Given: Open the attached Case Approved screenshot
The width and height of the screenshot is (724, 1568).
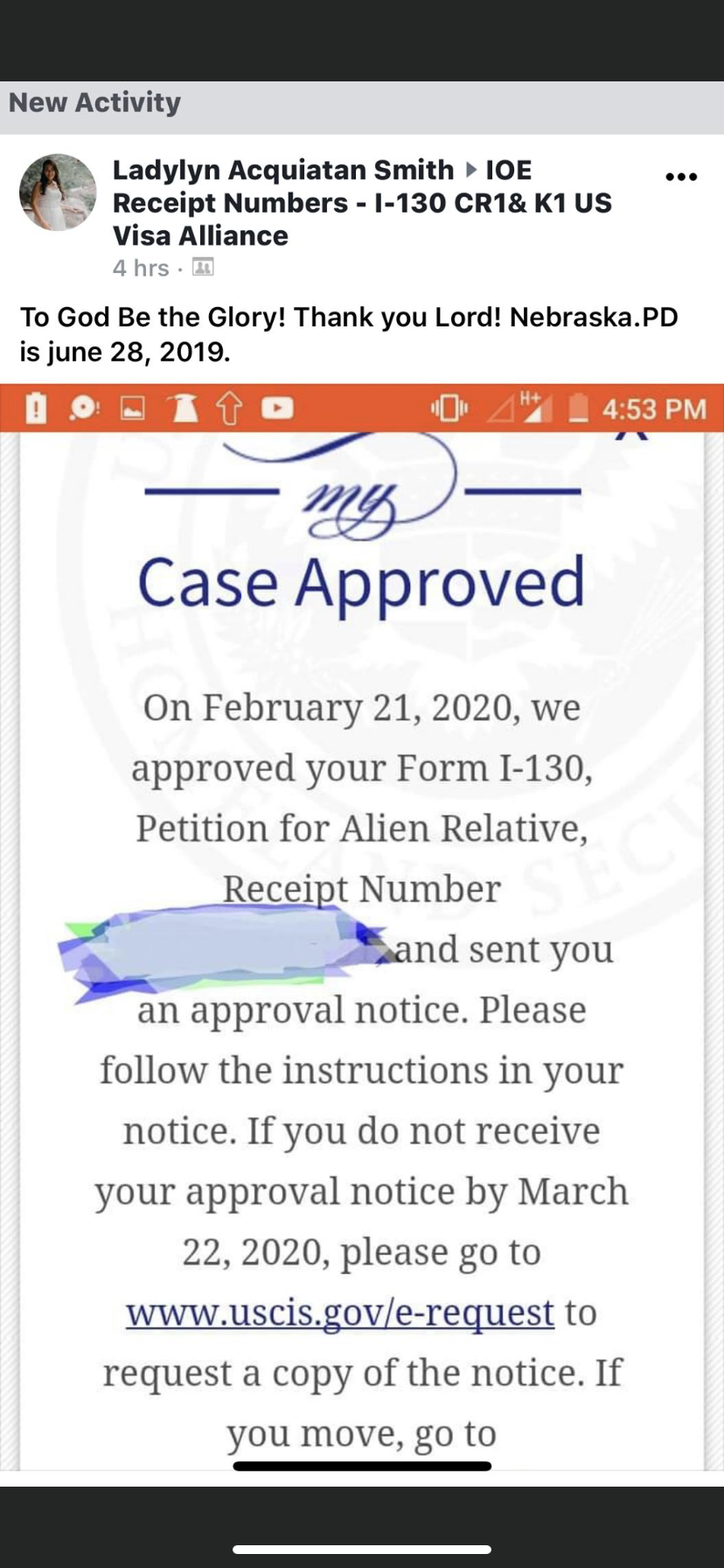Looking at the screenshot, I should coord(362,927).
